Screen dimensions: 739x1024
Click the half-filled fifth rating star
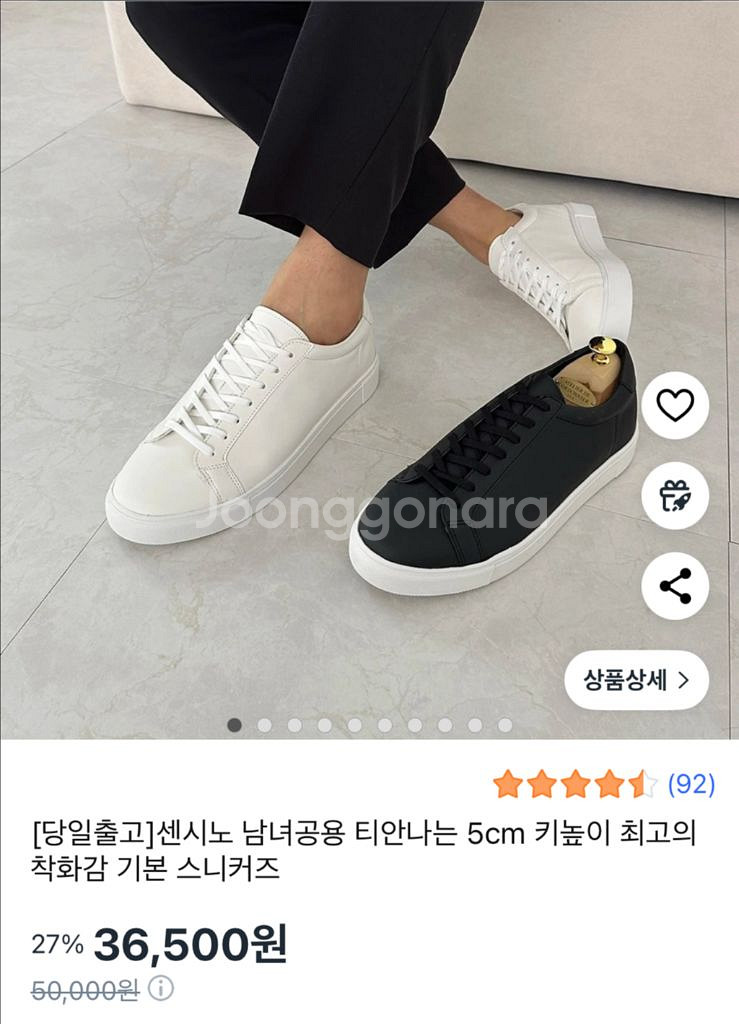pyautogui.click(x=643, y=784)
